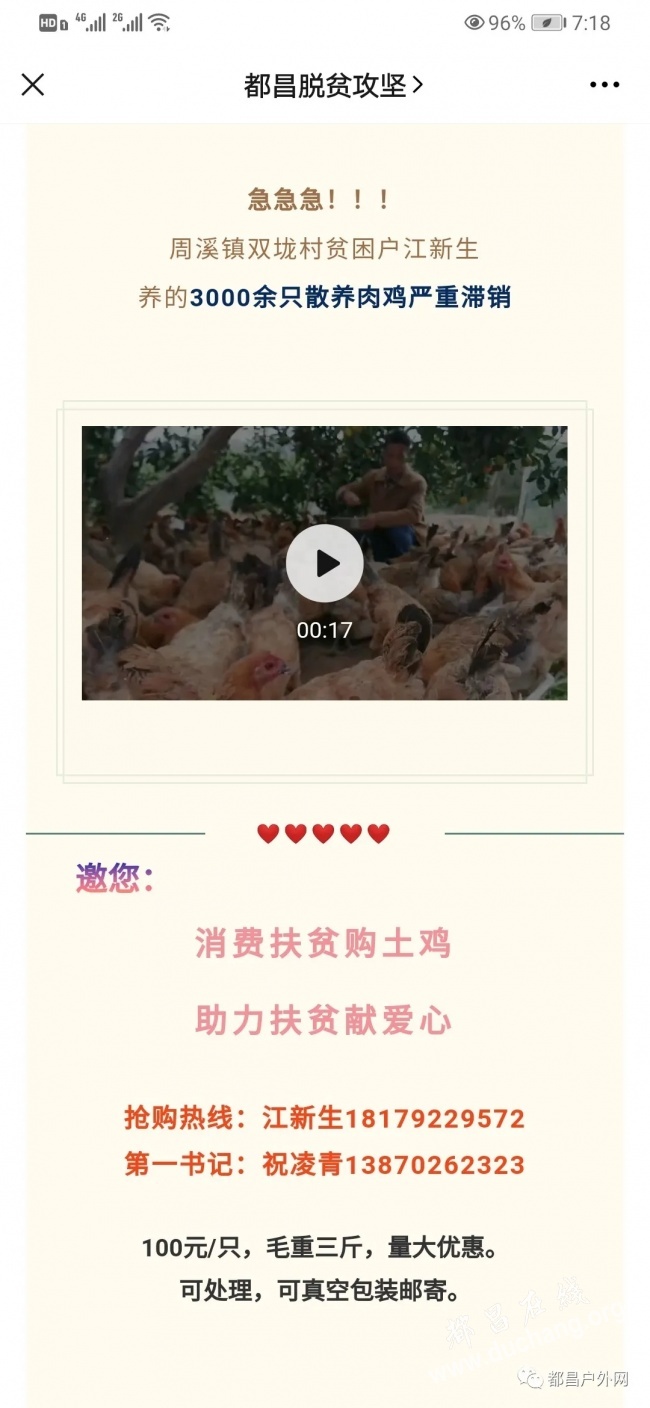Close the article page
This screenshot has width=650, height=1408.
33,85
